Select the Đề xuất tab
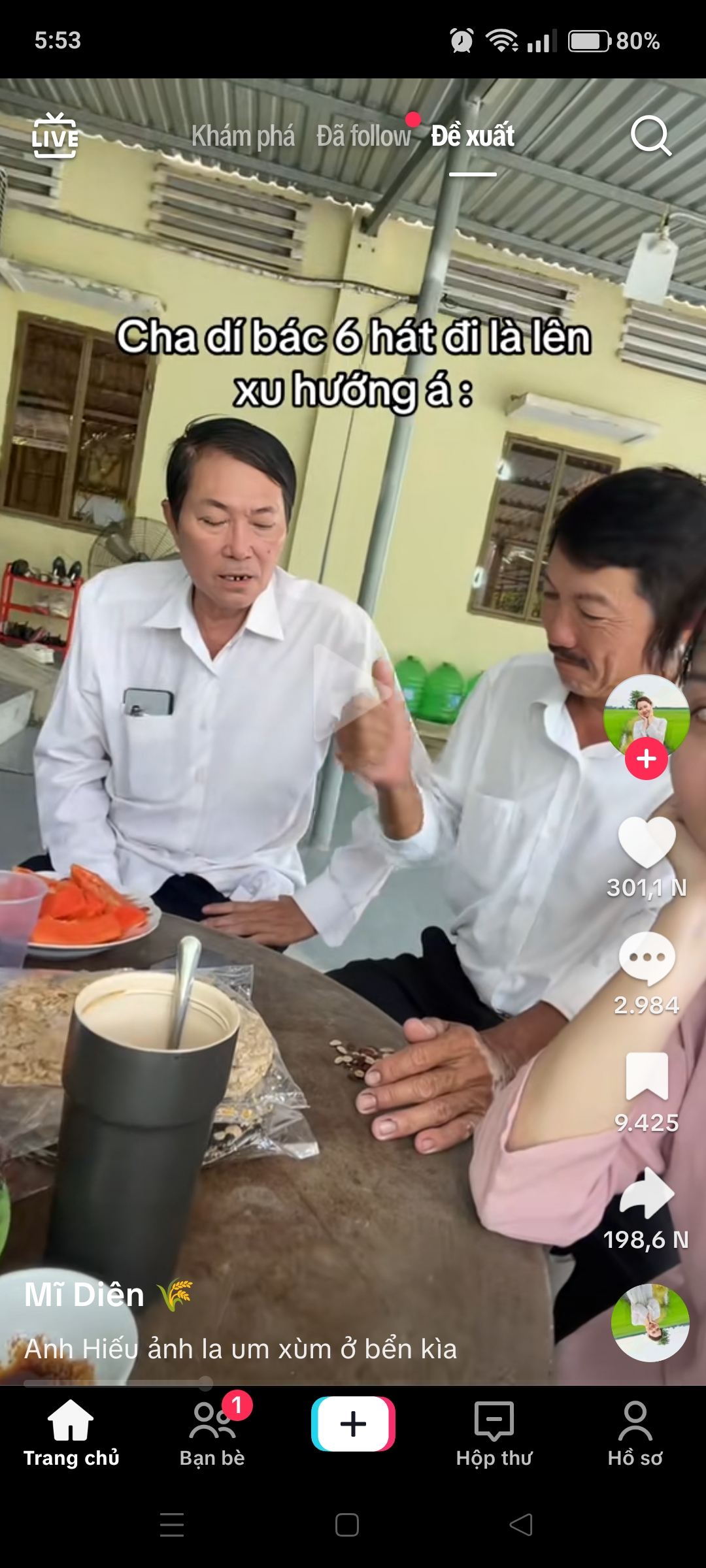This screenshot has width=706, height=1568. 473,136
